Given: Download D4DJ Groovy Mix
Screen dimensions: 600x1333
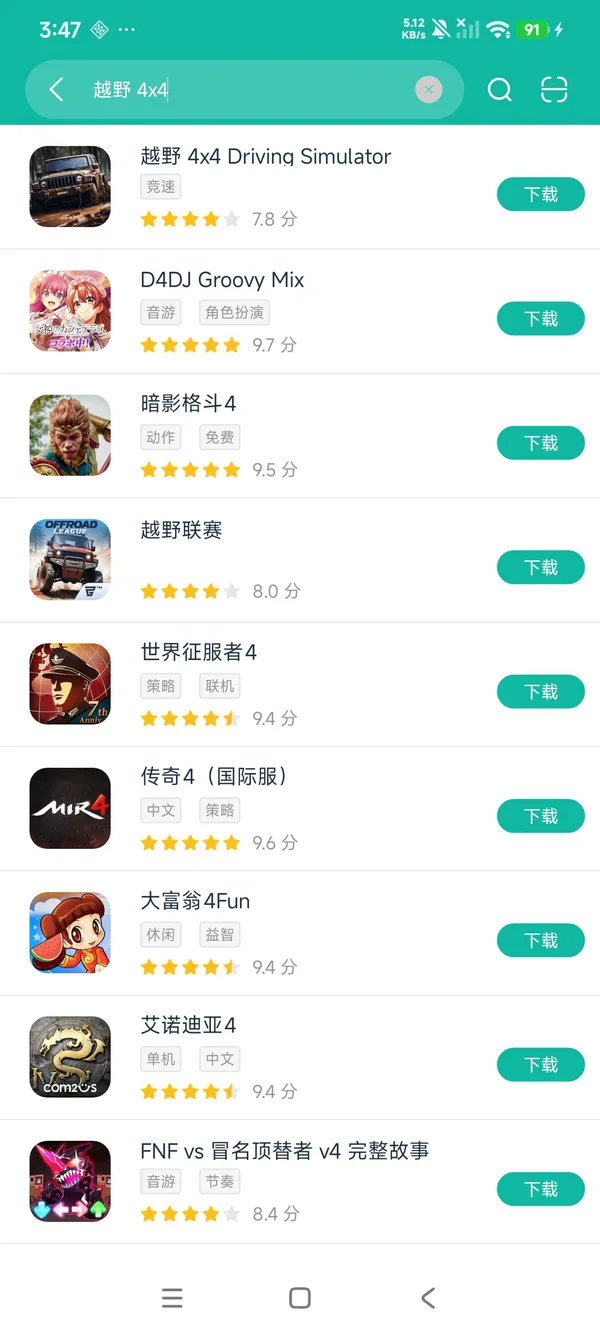Looking at the screenshot, I should pos(540,319).
